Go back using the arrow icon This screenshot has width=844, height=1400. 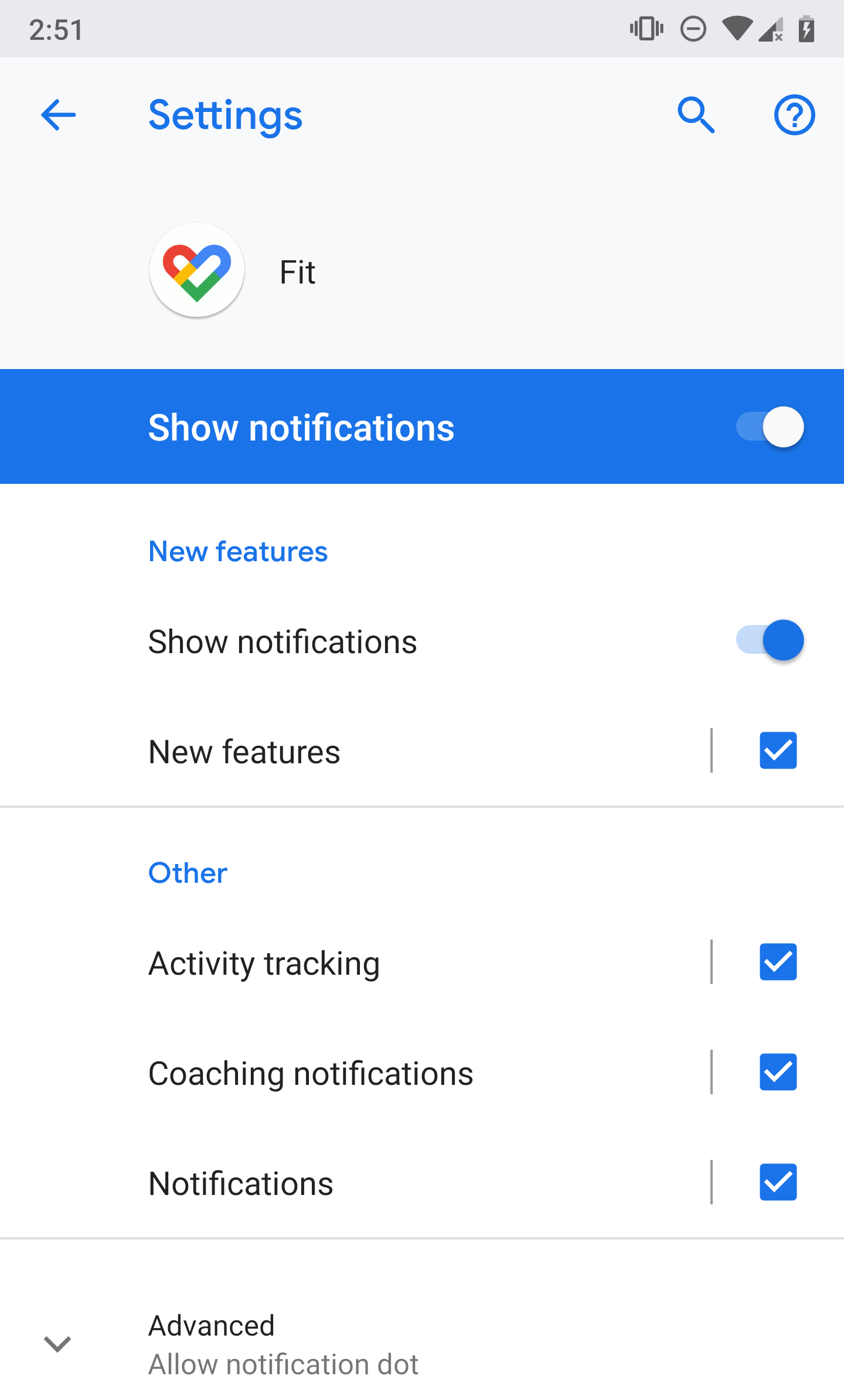pyautogui.click(x=58, y=115)
